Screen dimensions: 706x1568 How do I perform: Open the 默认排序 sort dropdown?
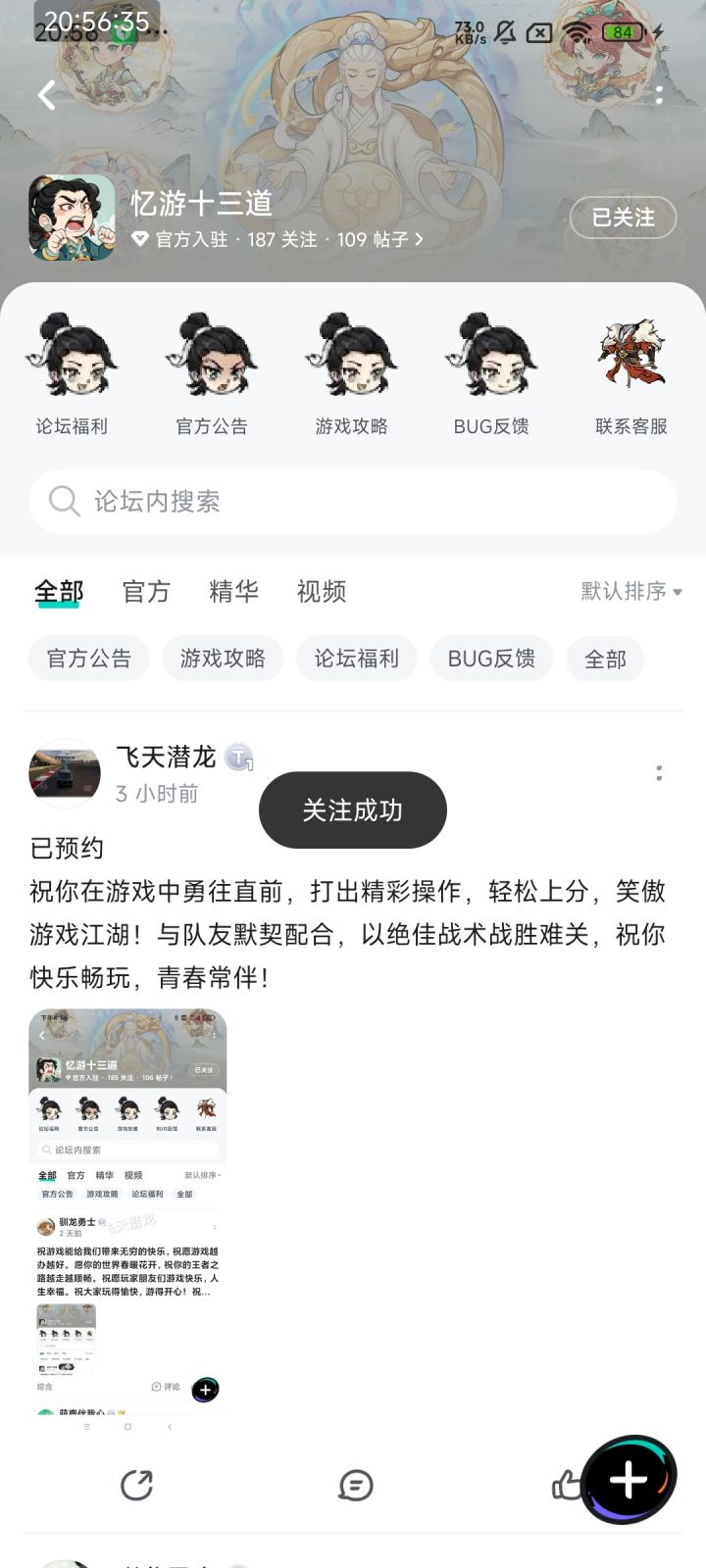pyautogui.click(x=631, y=591)
